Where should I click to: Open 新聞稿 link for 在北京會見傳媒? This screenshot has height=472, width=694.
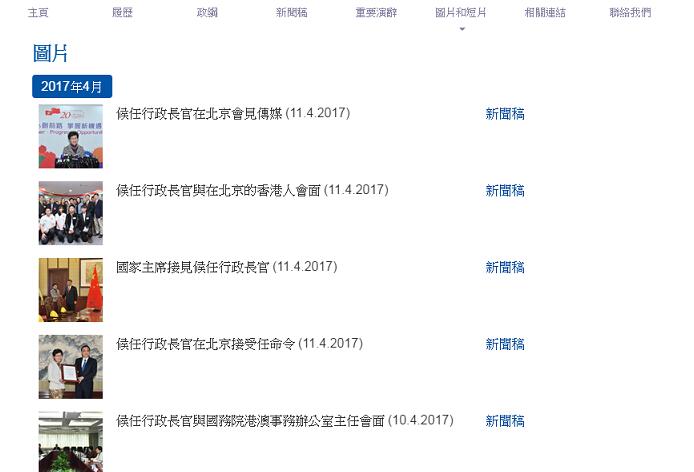(505, 114)
